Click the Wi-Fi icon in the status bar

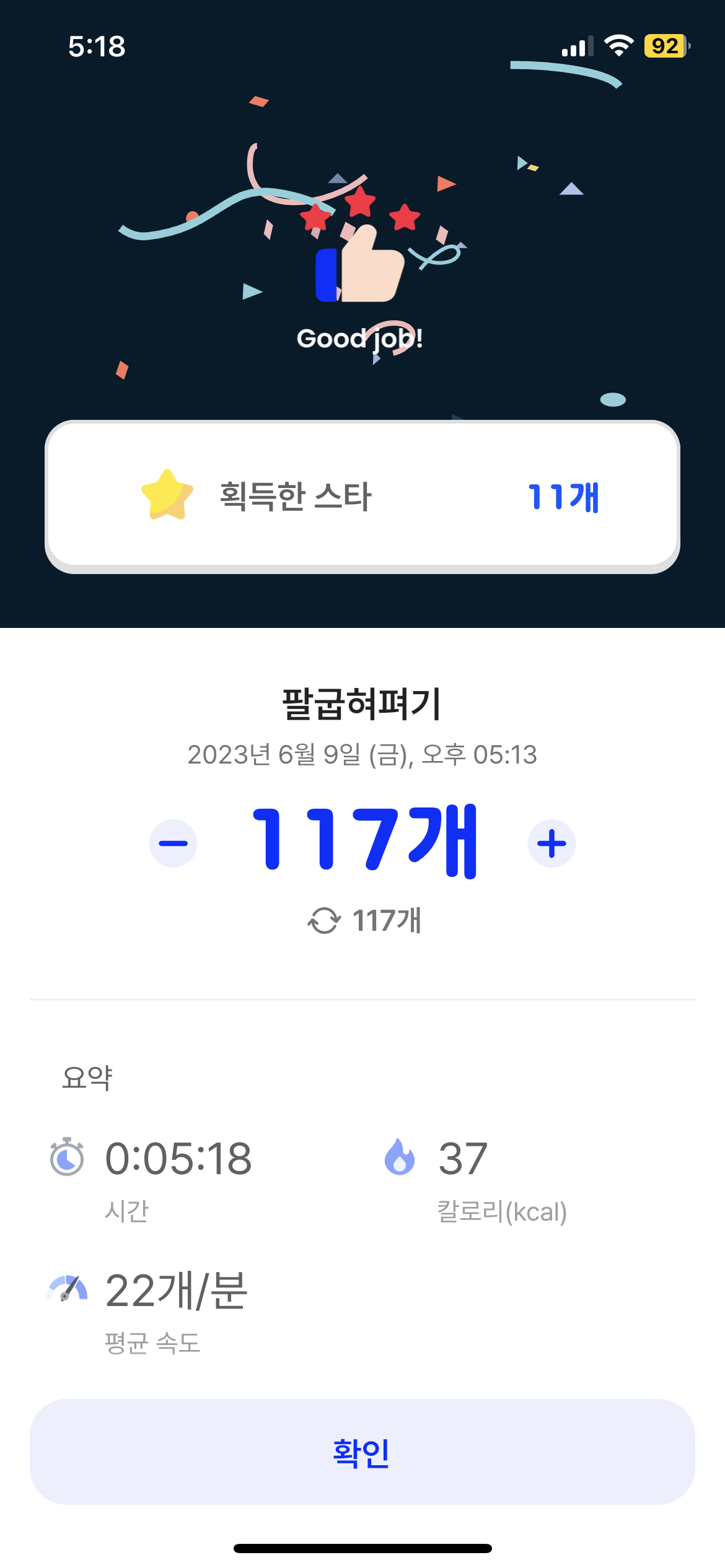(x=620, y=45)
